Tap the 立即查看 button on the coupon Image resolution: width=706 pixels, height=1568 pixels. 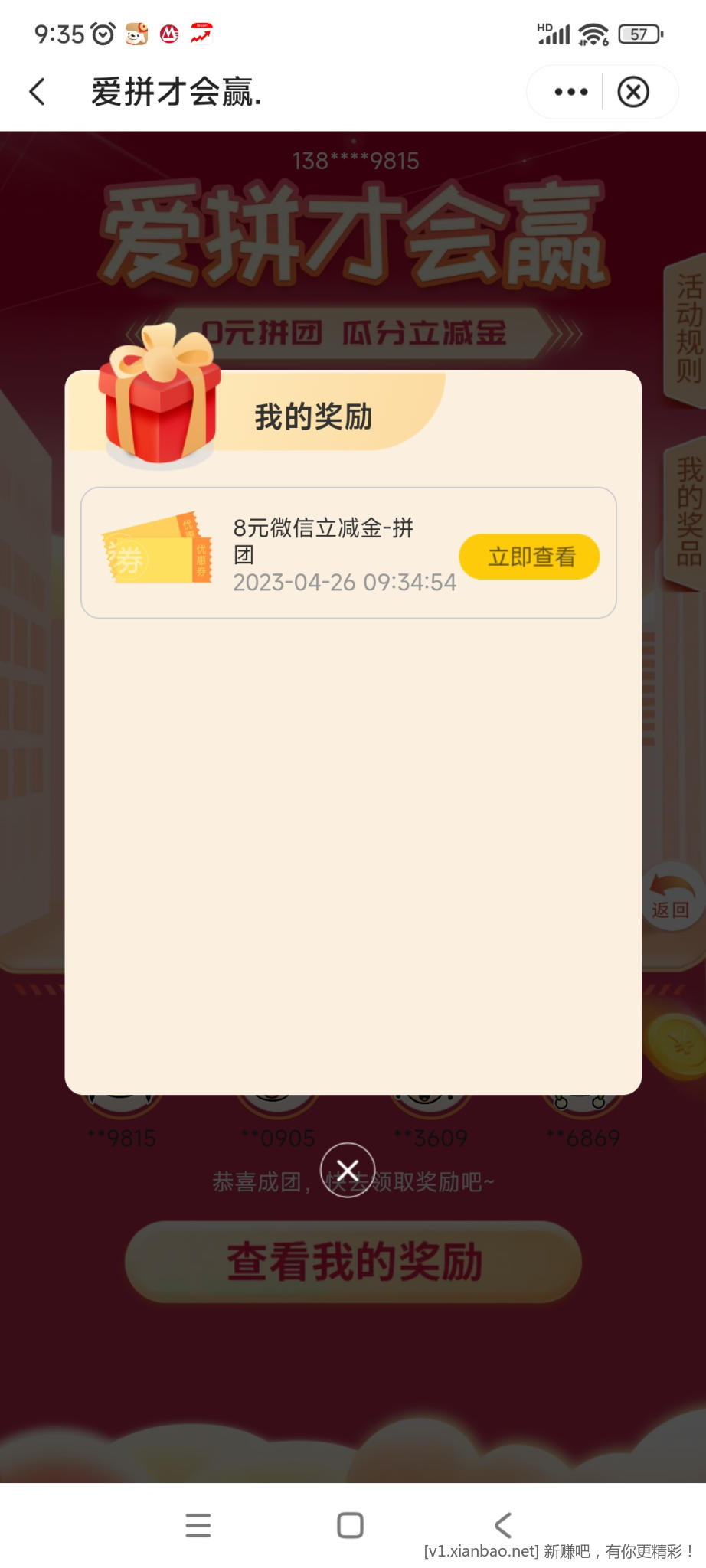(x=529, y=557)
